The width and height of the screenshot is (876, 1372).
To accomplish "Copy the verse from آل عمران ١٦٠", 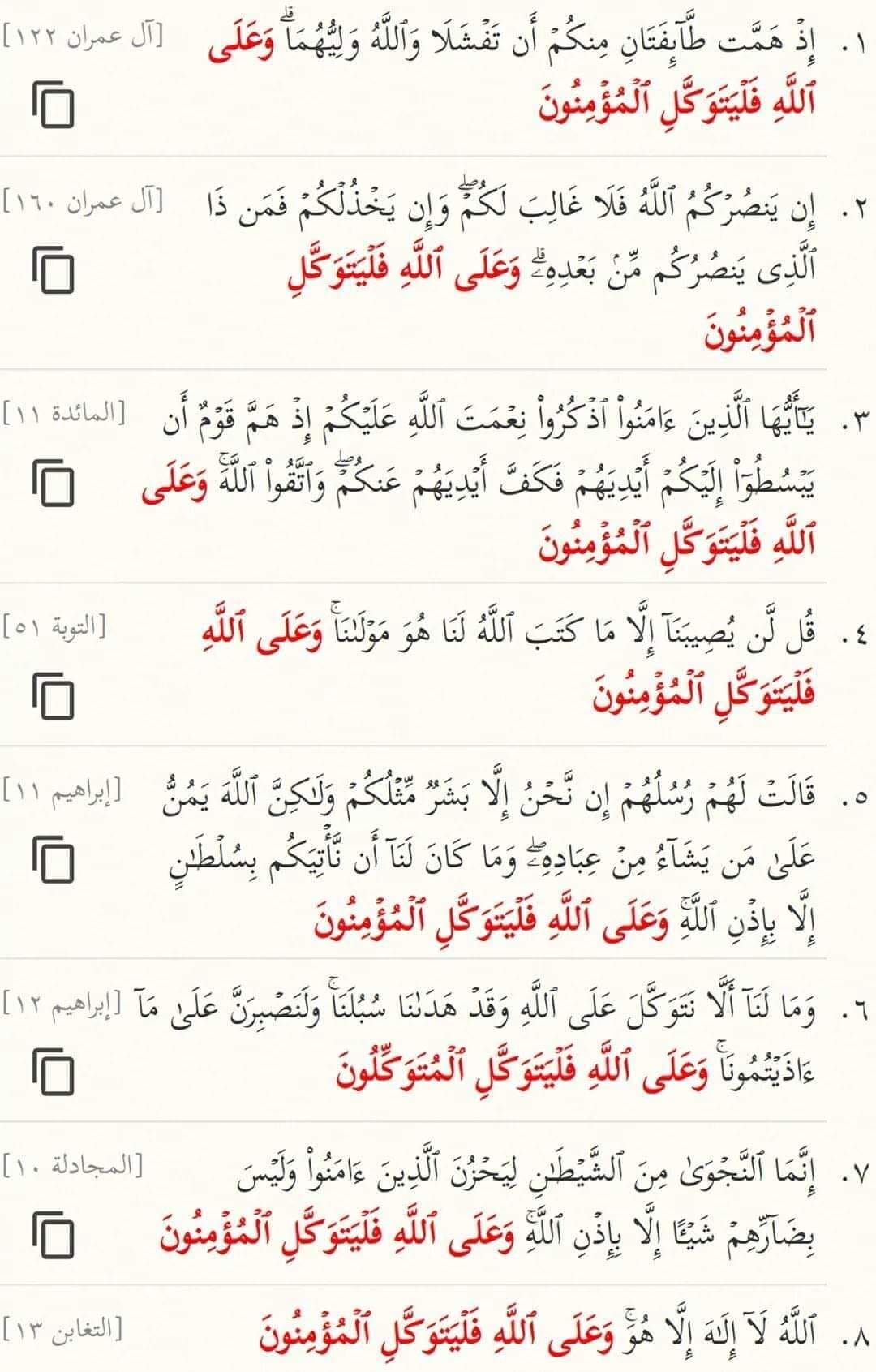I will pyautogui.click(x=53, y=269).
